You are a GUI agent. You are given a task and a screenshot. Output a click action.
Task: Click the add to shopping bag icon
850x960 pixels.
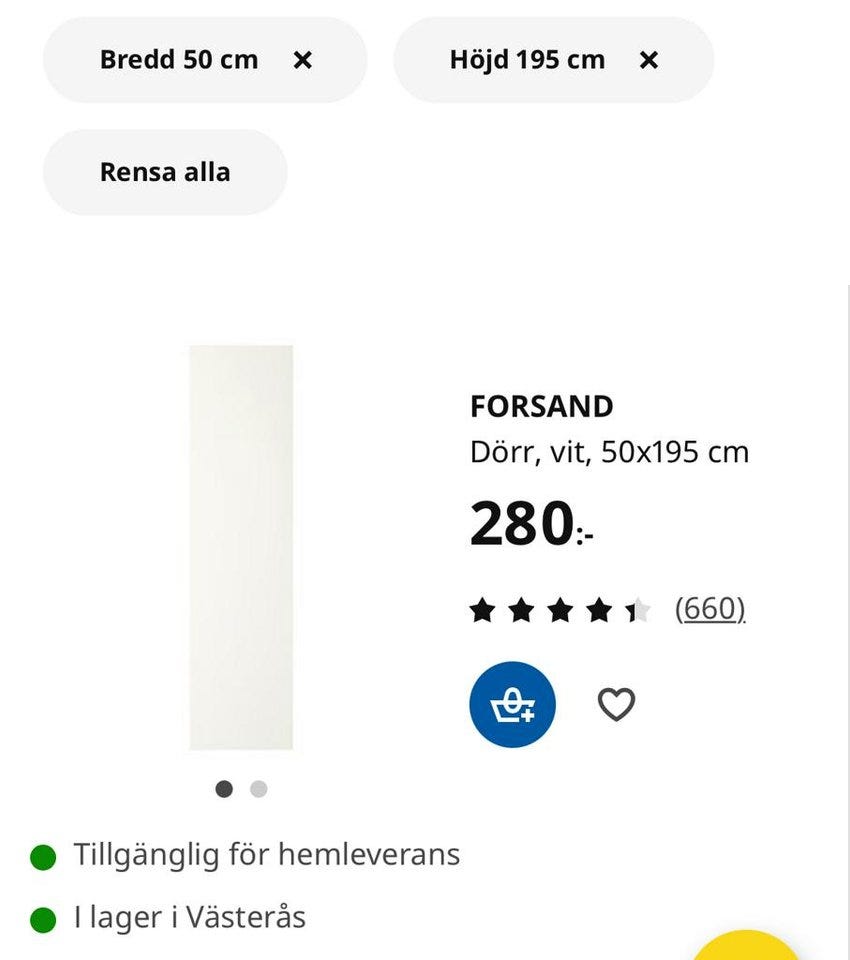coord(511,703)
